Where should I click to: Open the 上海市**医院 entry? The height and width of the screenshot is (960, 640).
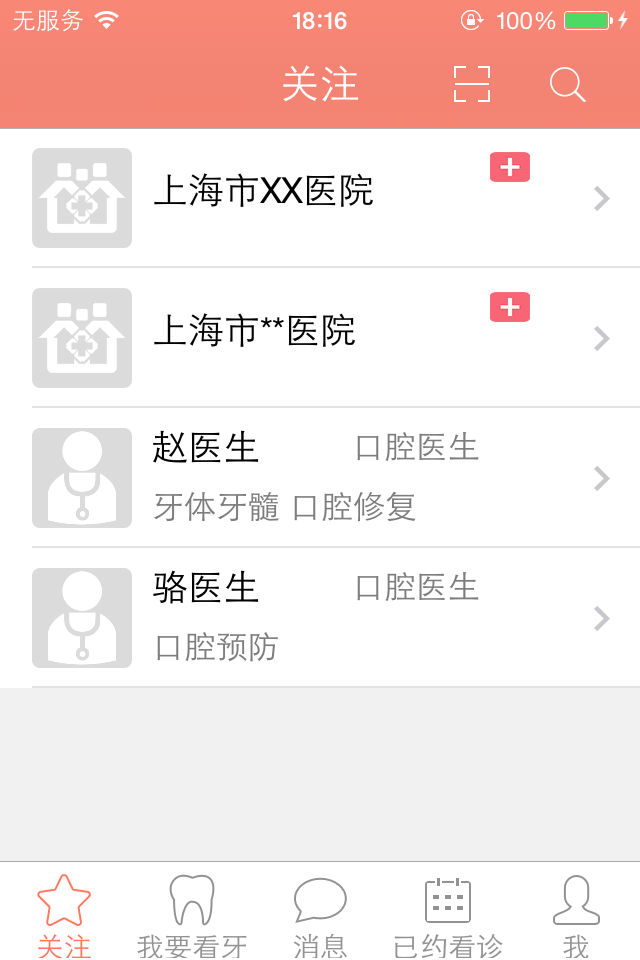[x=320, y=338]
